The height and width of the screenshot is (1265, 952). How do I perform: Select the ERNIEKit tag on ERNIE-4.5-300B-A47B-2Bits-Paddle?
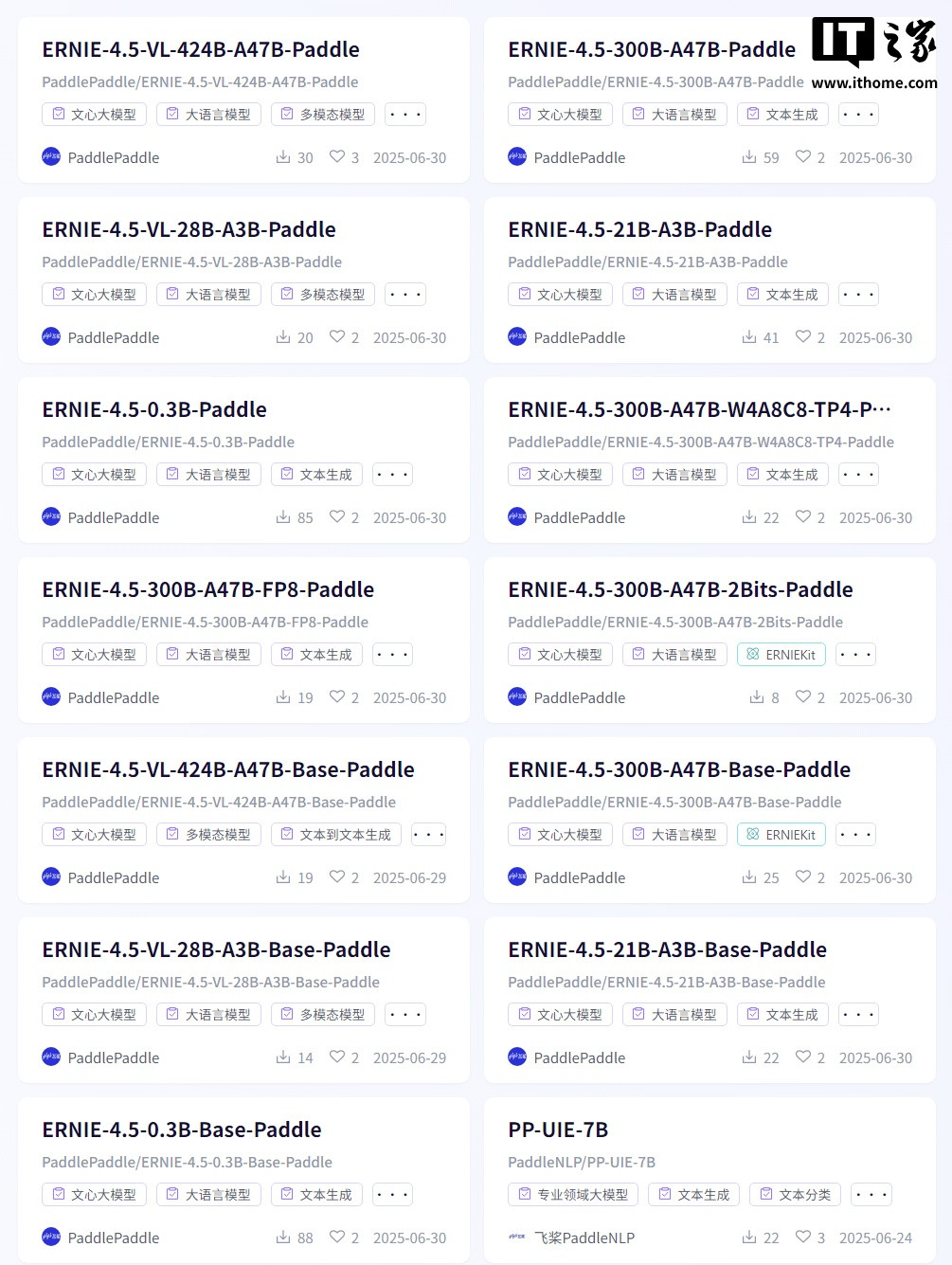pos(781,655)
